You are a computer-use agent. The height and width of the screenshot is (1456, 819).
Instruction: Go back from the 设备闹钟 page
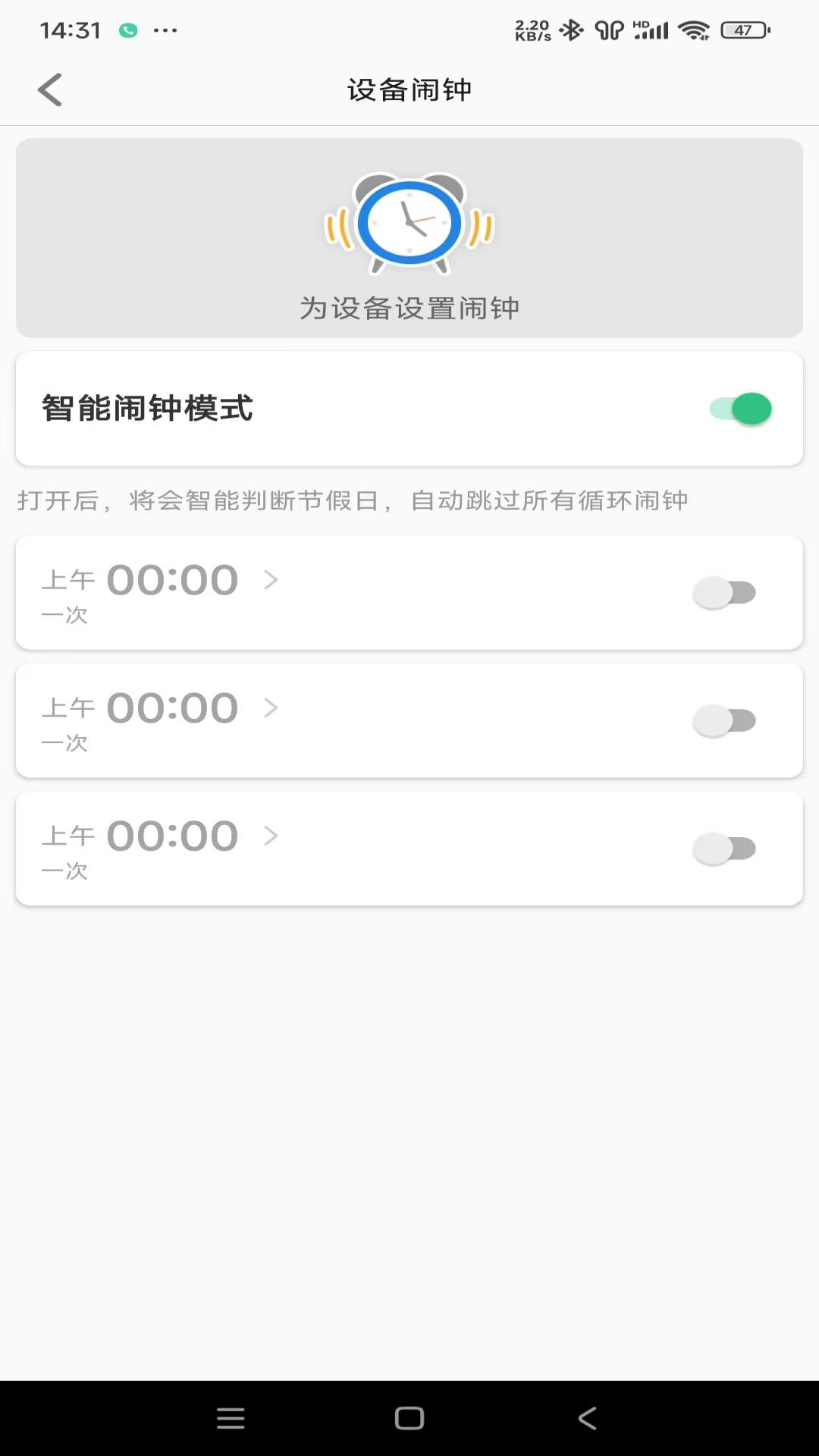[50, 90]
